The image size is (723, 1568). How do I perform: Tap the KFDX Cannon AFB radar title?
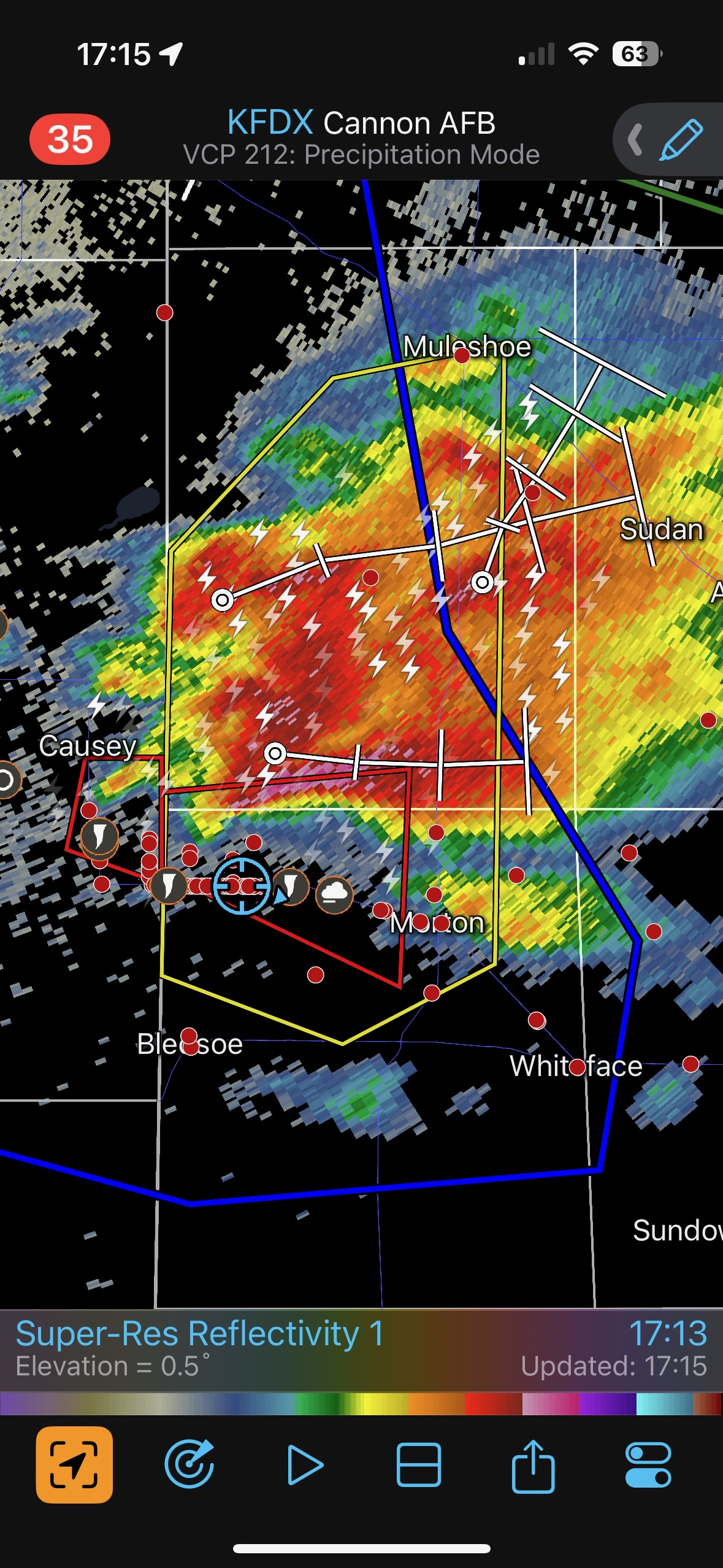[361, 123]
